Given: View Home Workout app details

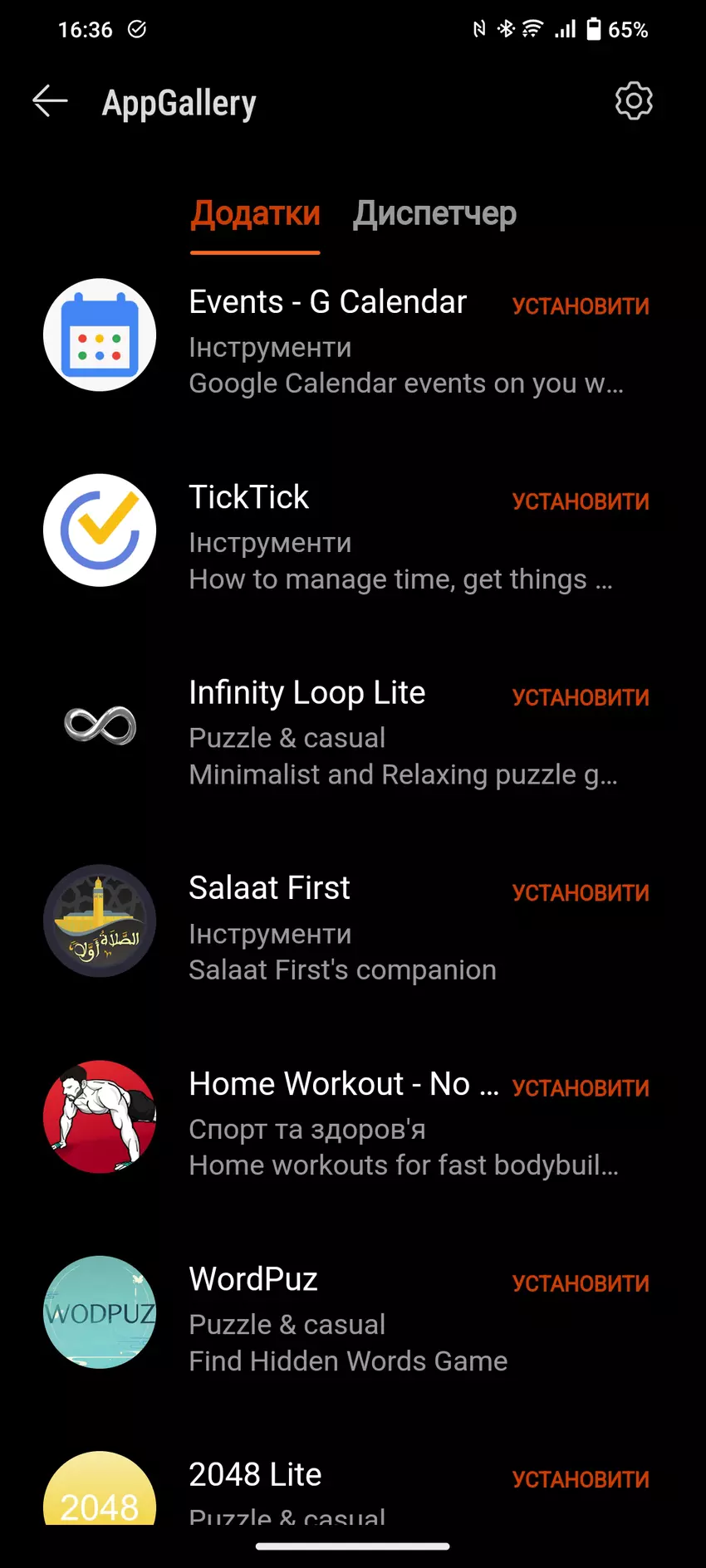Looking at the screenshot, I should click(341, 1085).
